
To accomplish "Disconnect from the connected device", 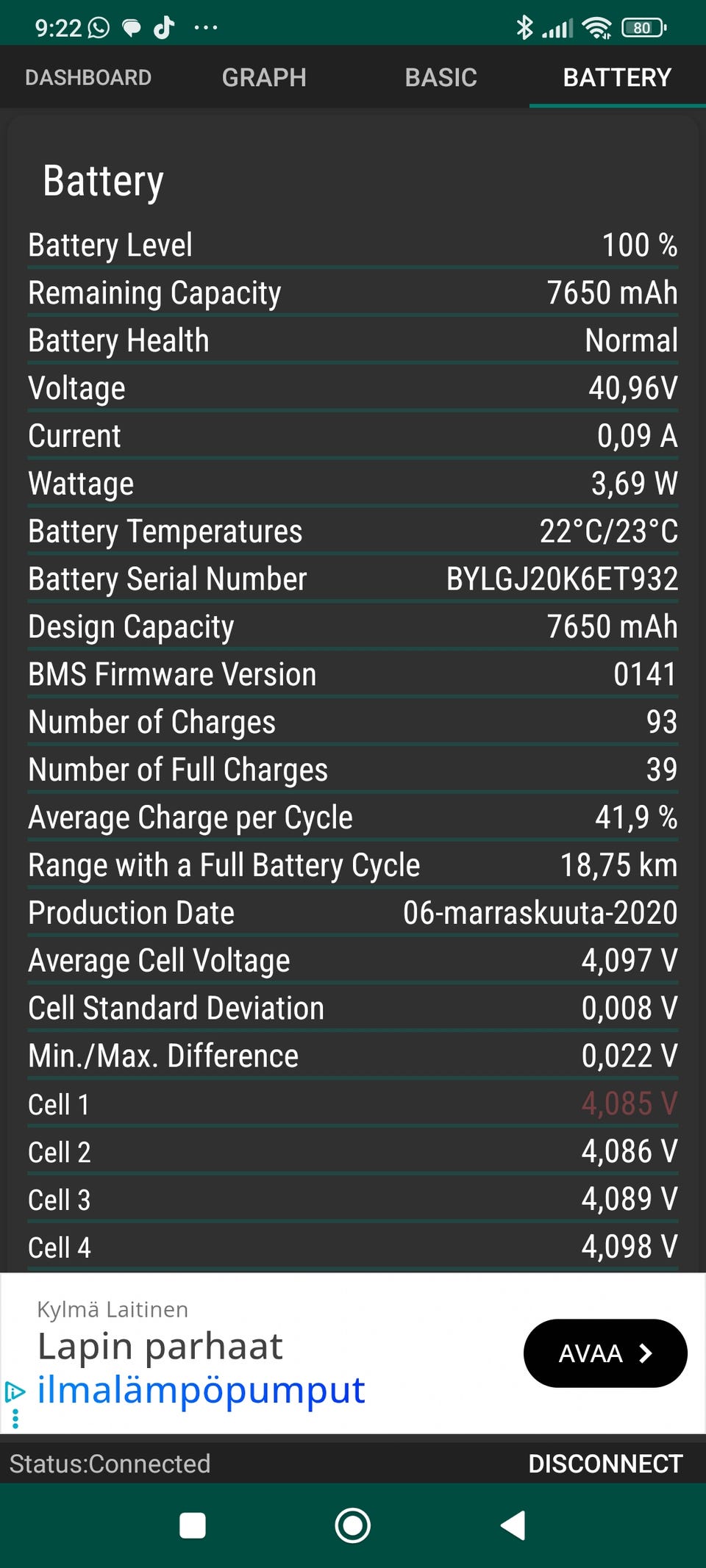I will (605, 1463).
